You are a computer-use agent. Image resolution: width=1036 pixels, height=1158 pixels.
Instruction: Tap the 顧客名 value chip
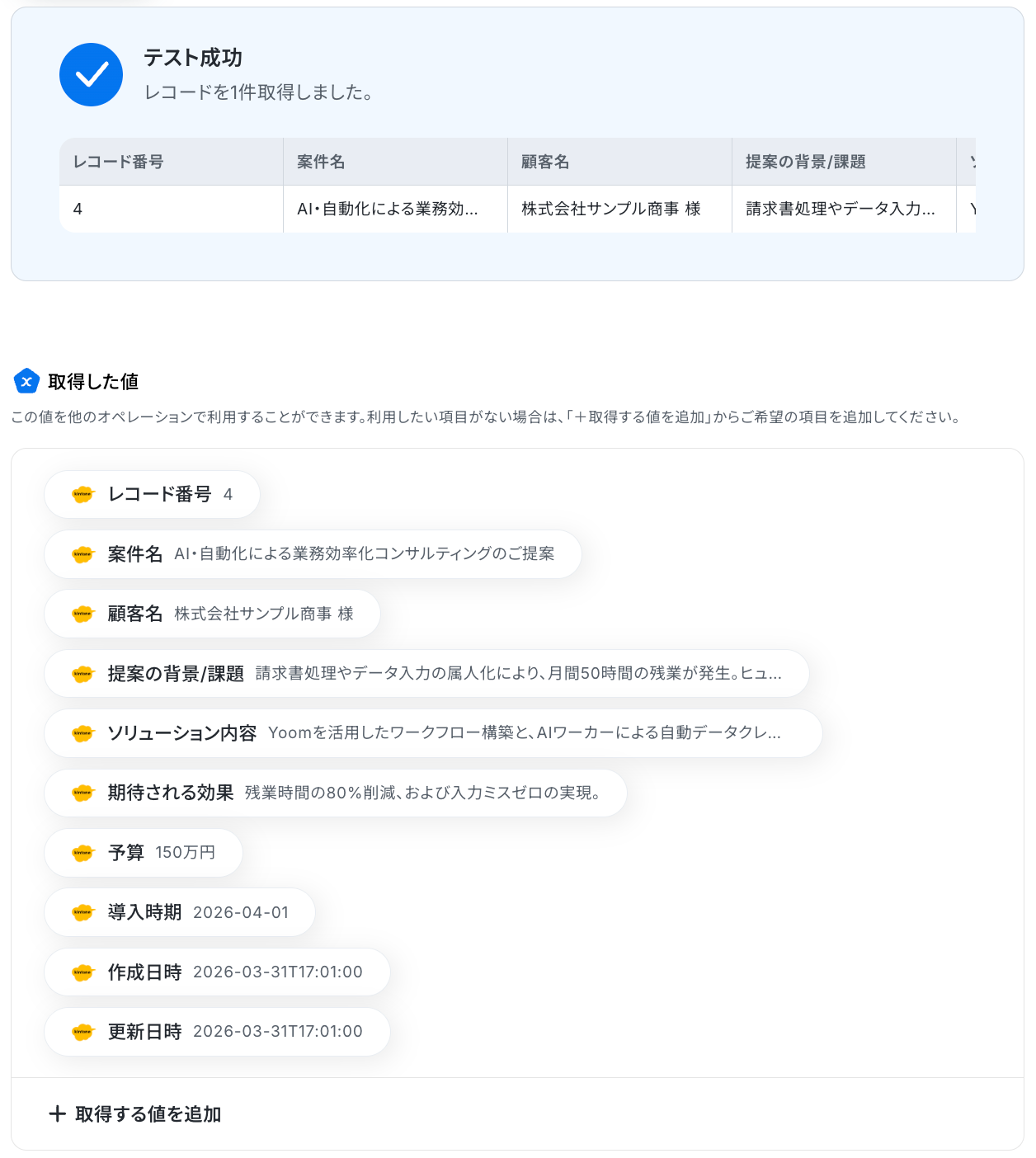[x=212, y=614]
